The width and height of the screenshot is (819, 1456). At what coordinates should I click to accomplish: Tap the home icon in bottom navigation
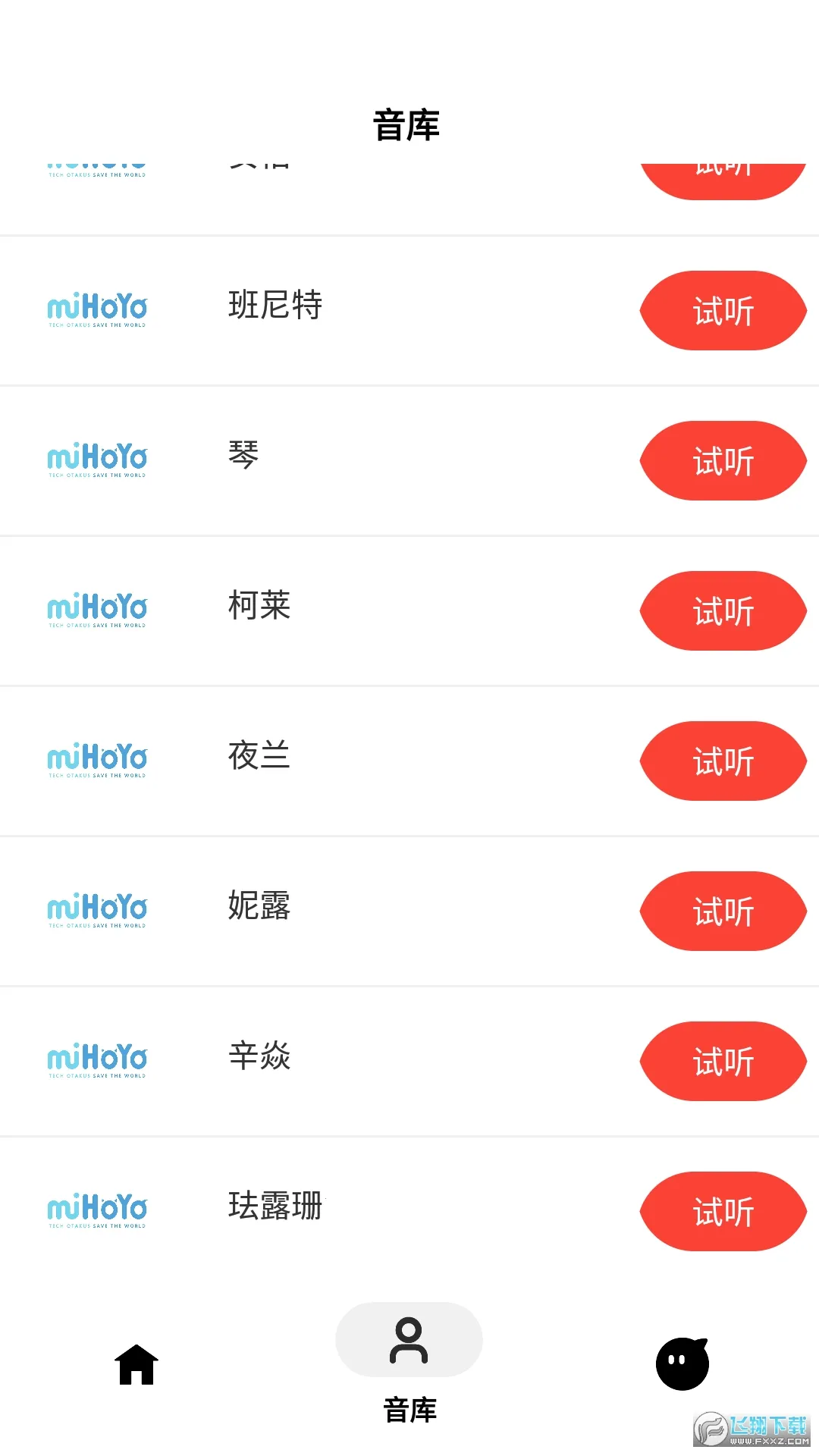(136, 1363)
